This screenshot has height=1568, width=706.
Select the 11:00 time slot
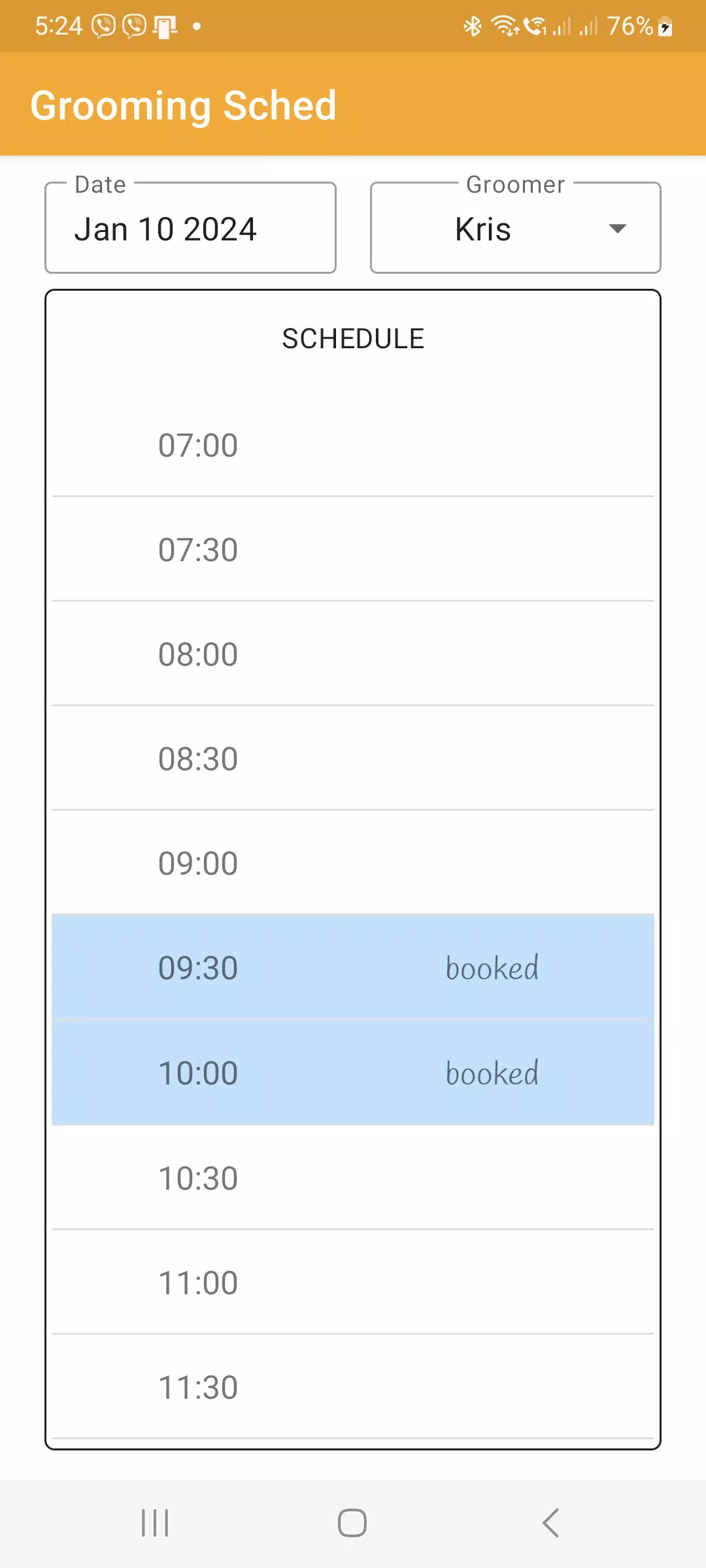pyautogui.click(x=353, y=1282)
